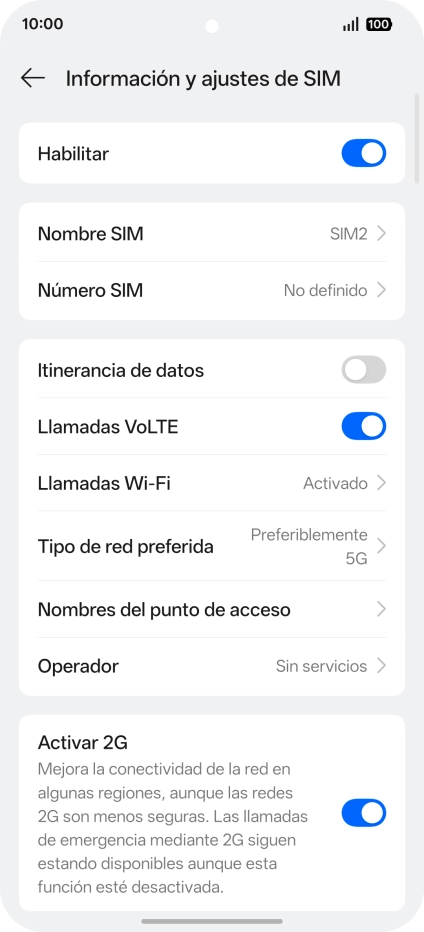The height and width of the screenshot is (932, 424).
Task: Go back using the arrow icon
Action: click(33, 78)
